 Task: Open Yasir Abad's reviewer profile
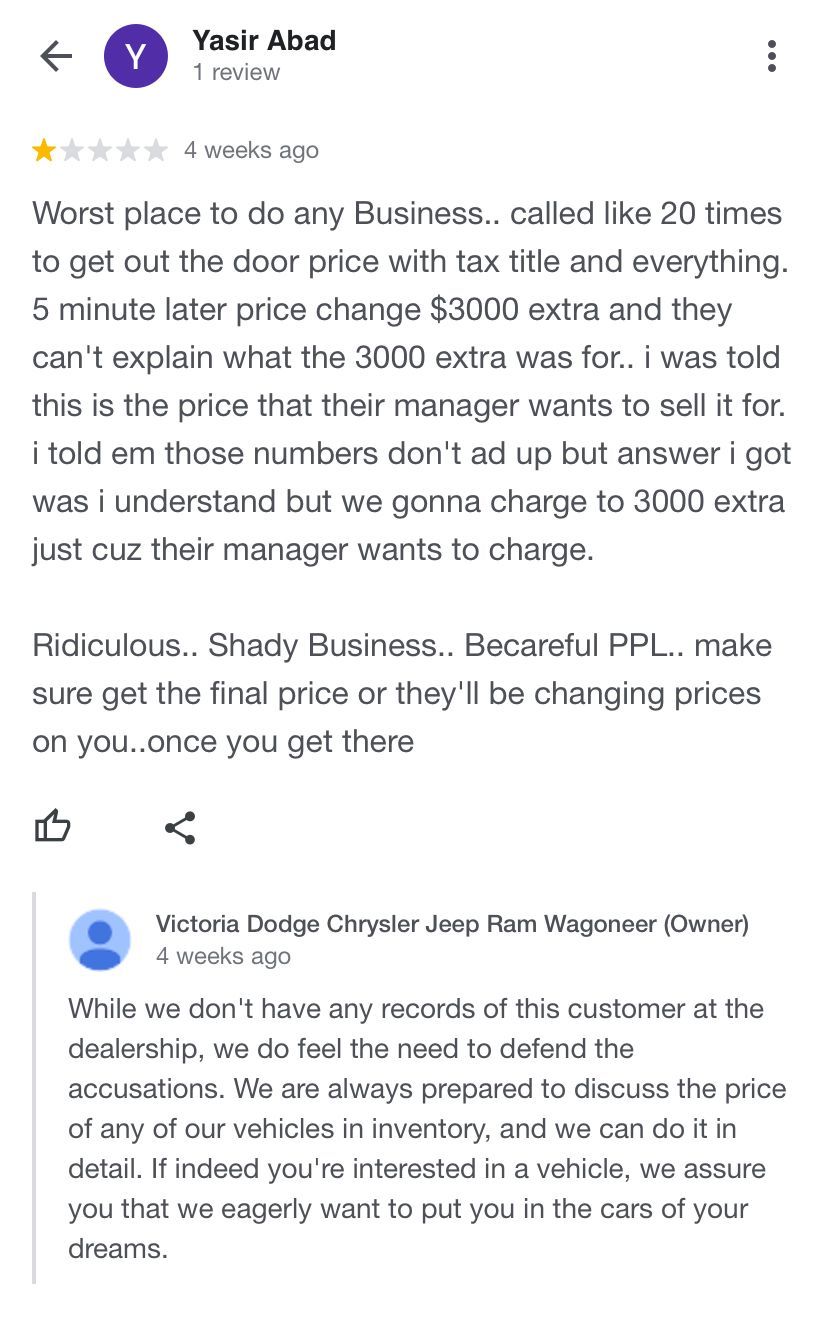pyautogui.click(x=263, y=42)
